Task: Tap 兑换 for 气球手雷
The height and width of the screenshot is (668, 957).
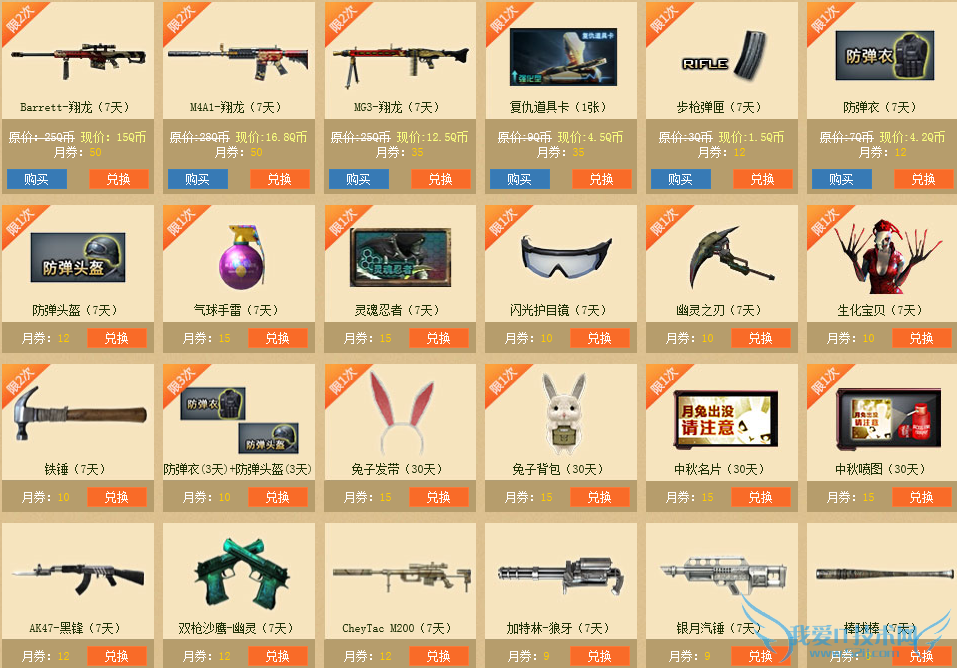Action: pyautogui.click(x=278, y=338)
